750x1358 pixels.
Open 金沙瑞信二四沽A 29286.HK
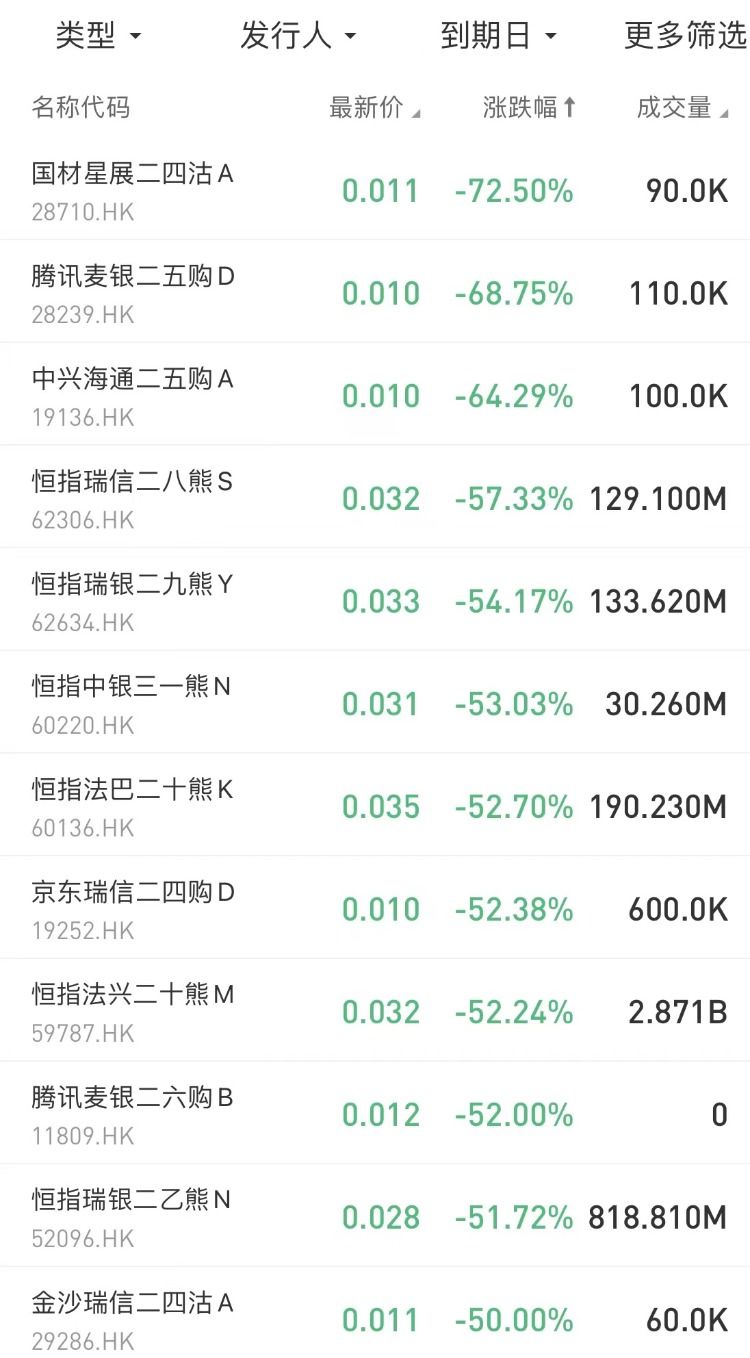375,1313
